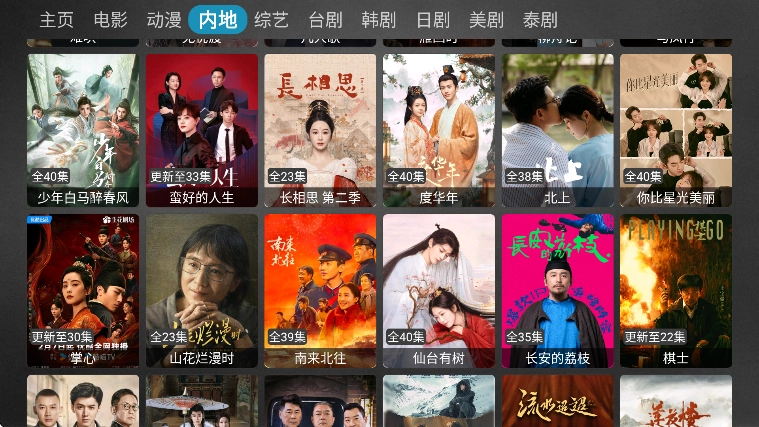Open the 动漫 category tab
759x427 pixels.
coord(164,20)
